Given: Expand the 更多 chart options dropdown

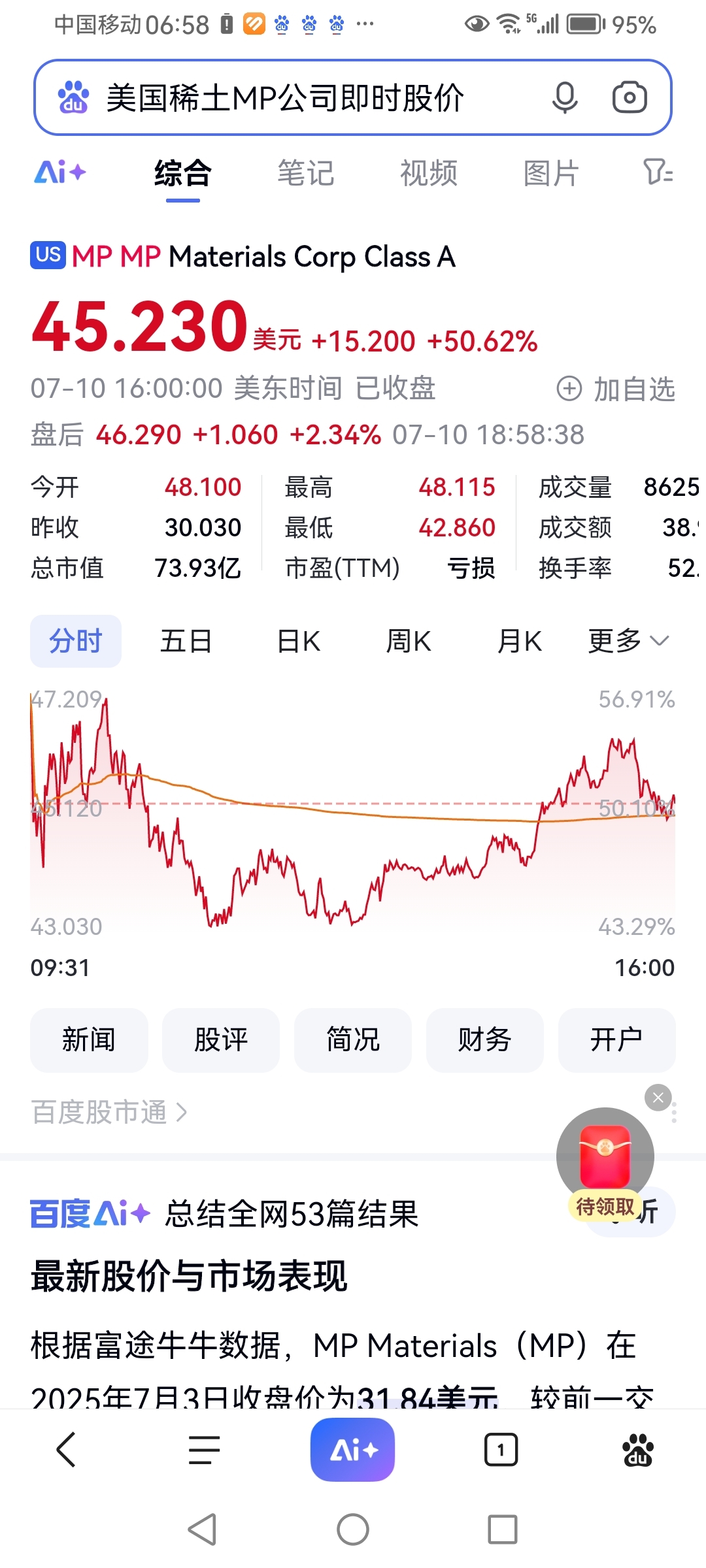Looking at the screenshot, I should (629, 641).
